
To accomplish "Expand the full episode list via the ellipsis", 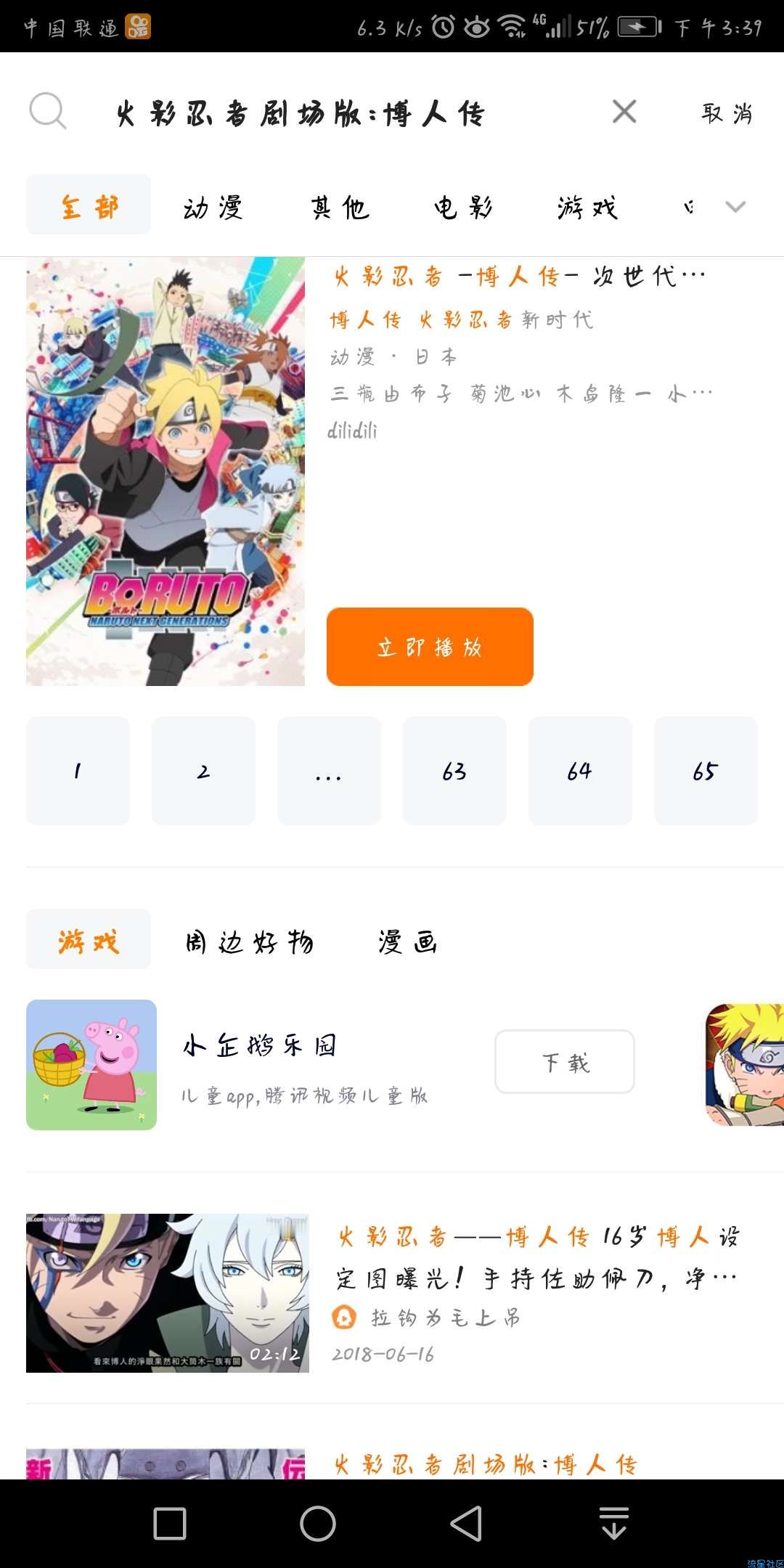I will [329, 771].
